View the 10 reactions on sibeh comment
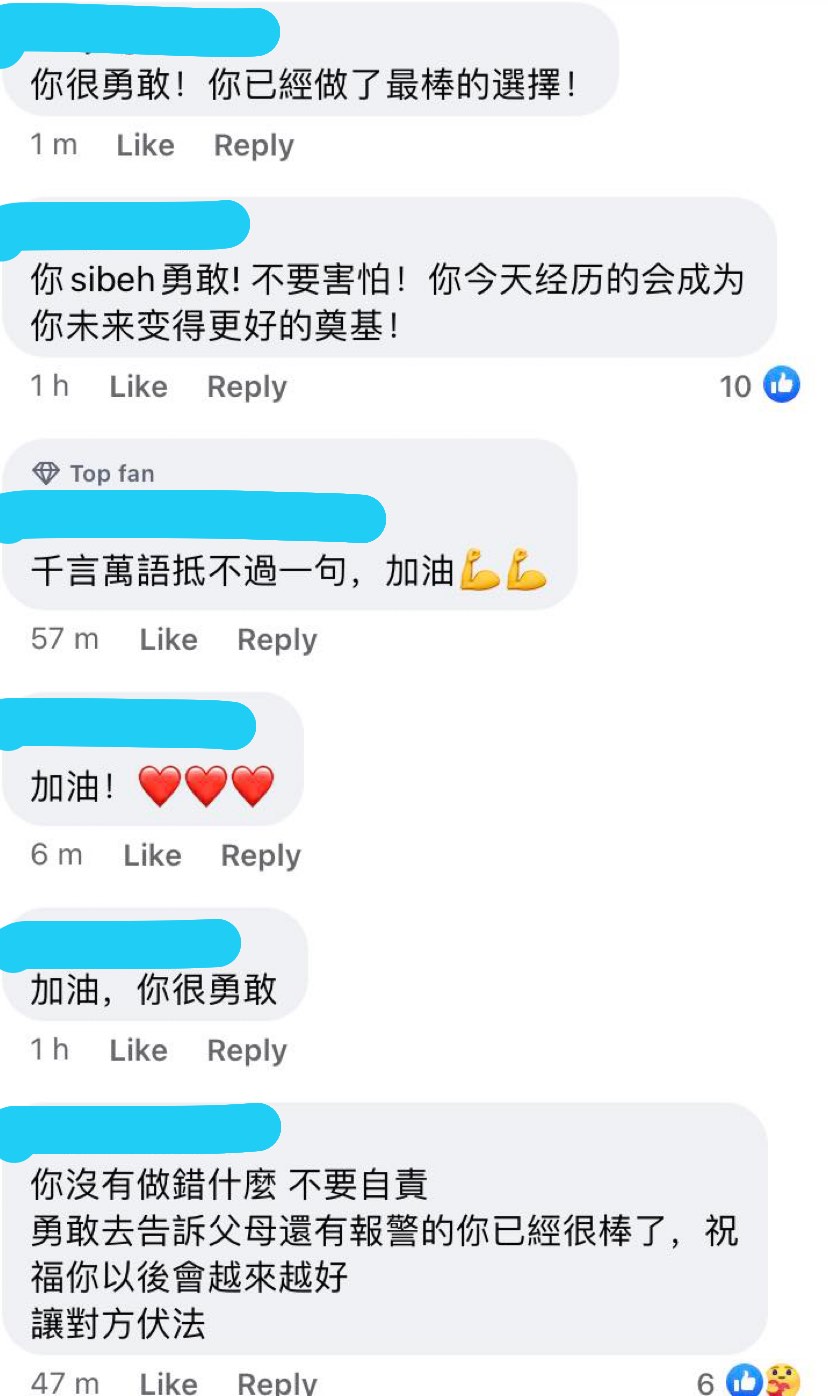 click(x=760, y=385)
